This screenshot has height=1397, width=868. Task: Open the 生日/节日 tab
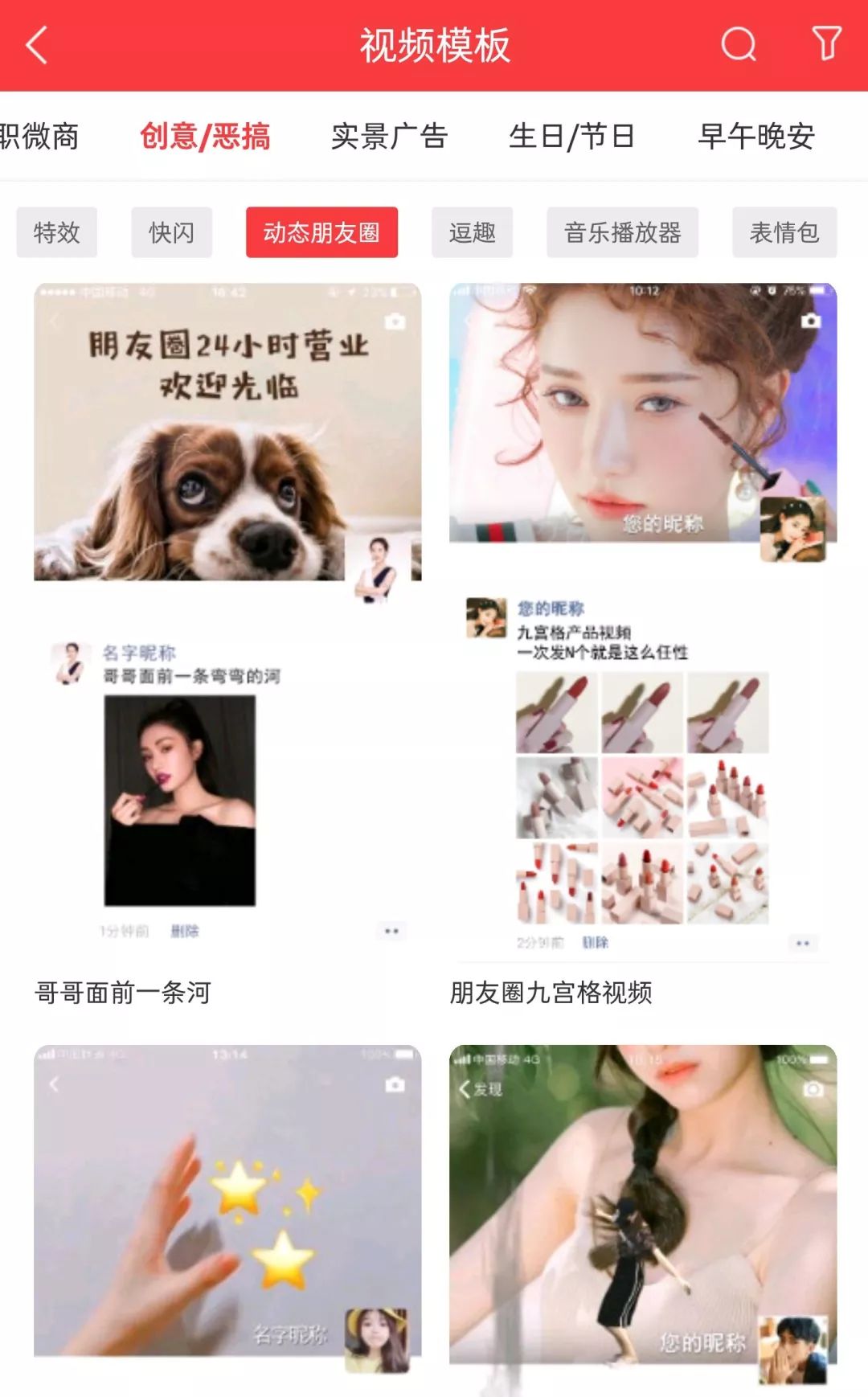tap(571, 136)
